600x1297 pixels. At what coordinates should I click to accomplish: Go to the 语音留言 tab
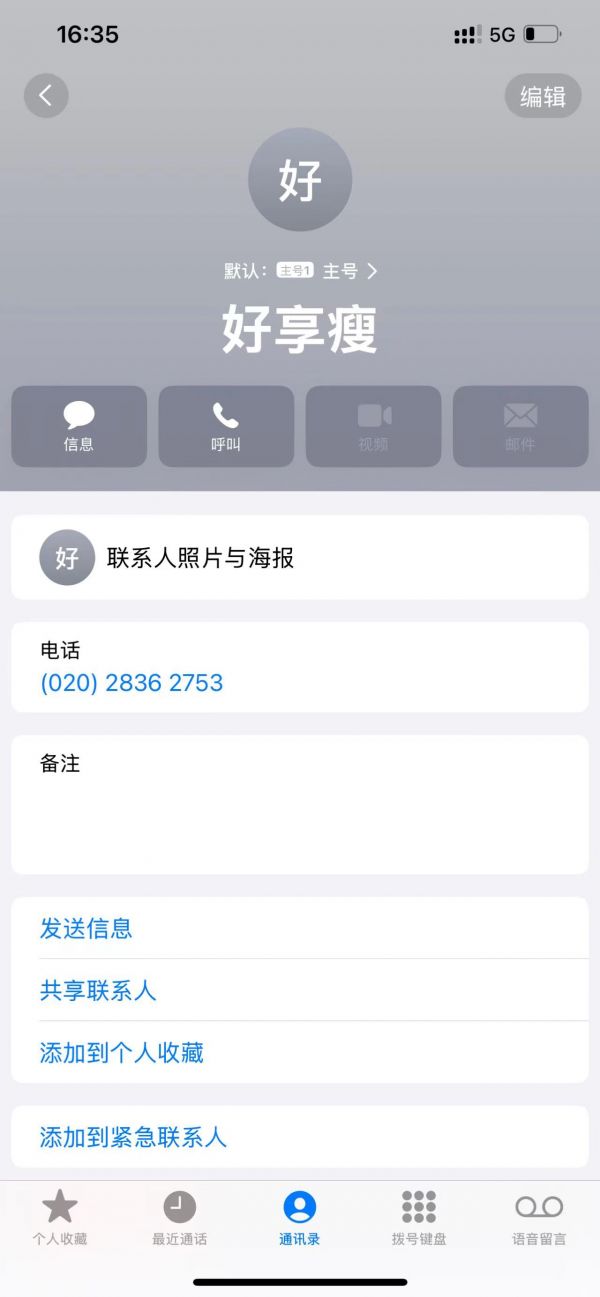click(x=539, y=1217)
